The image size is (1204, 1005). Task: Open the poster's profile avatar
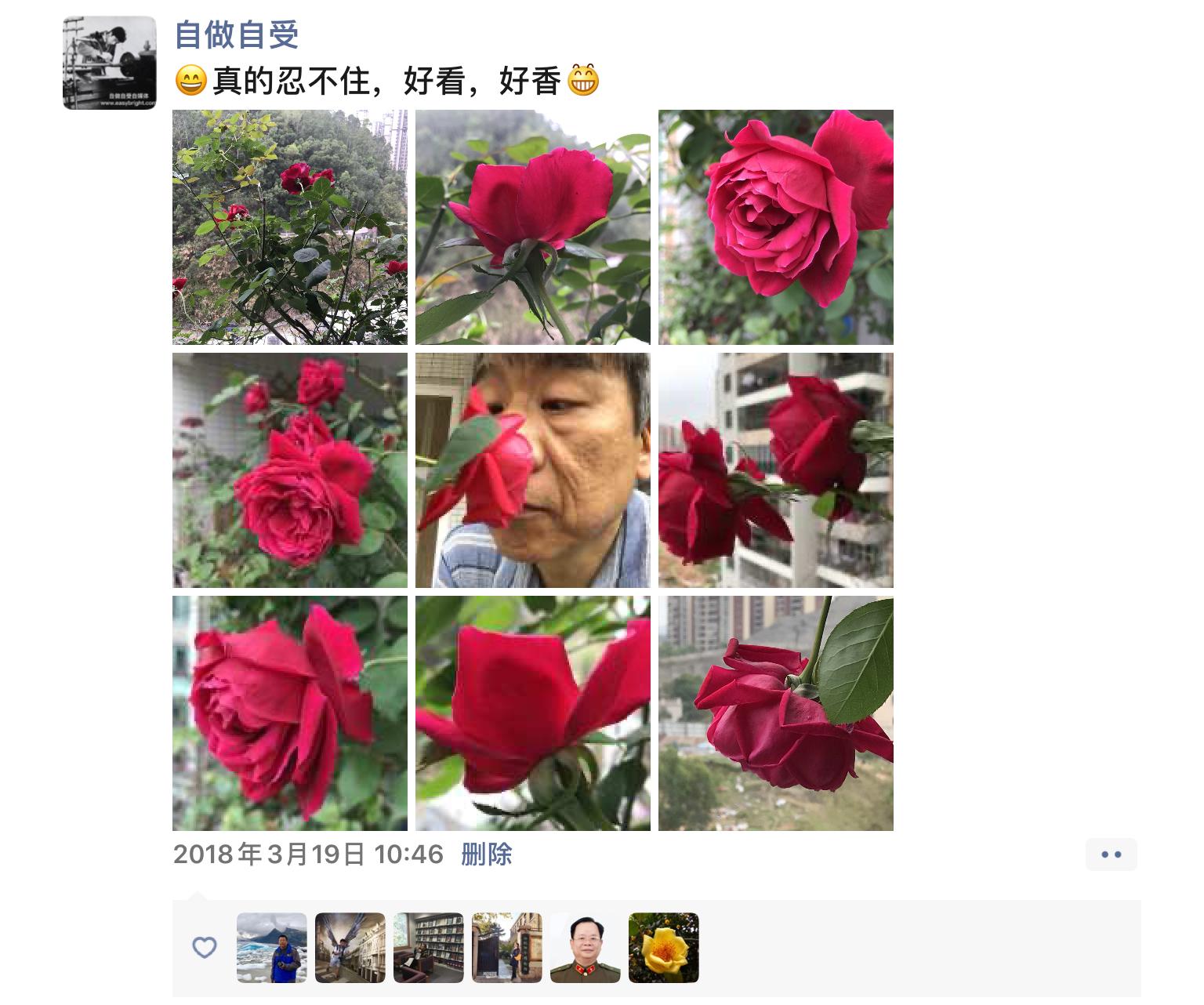pos(109,63)
